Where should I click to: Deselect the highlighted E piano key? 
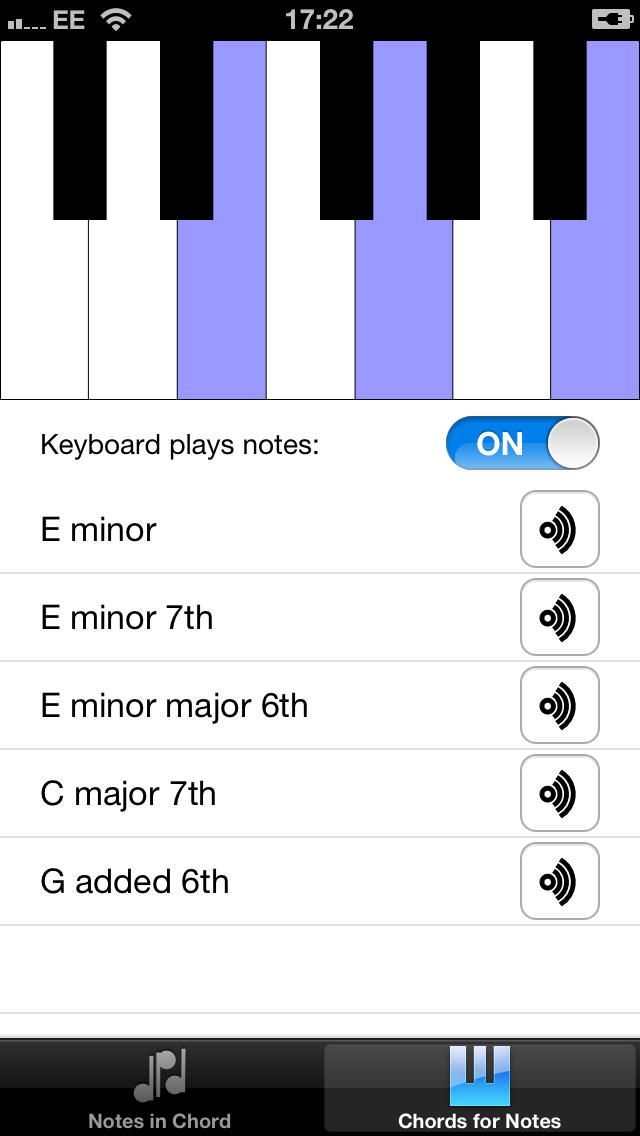click(222, 309)
